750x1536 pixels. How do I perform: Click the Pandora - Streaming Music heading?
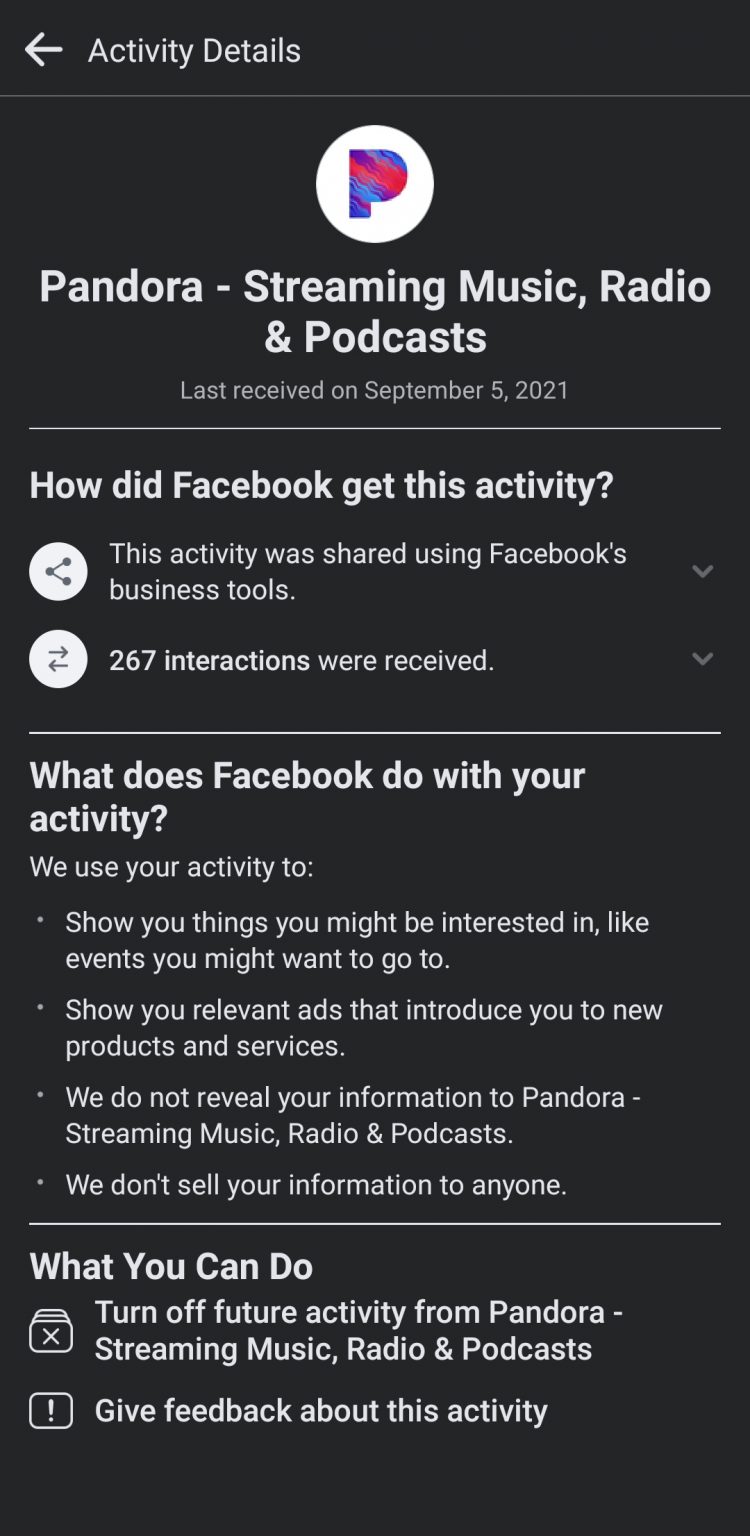click(374, 311)
